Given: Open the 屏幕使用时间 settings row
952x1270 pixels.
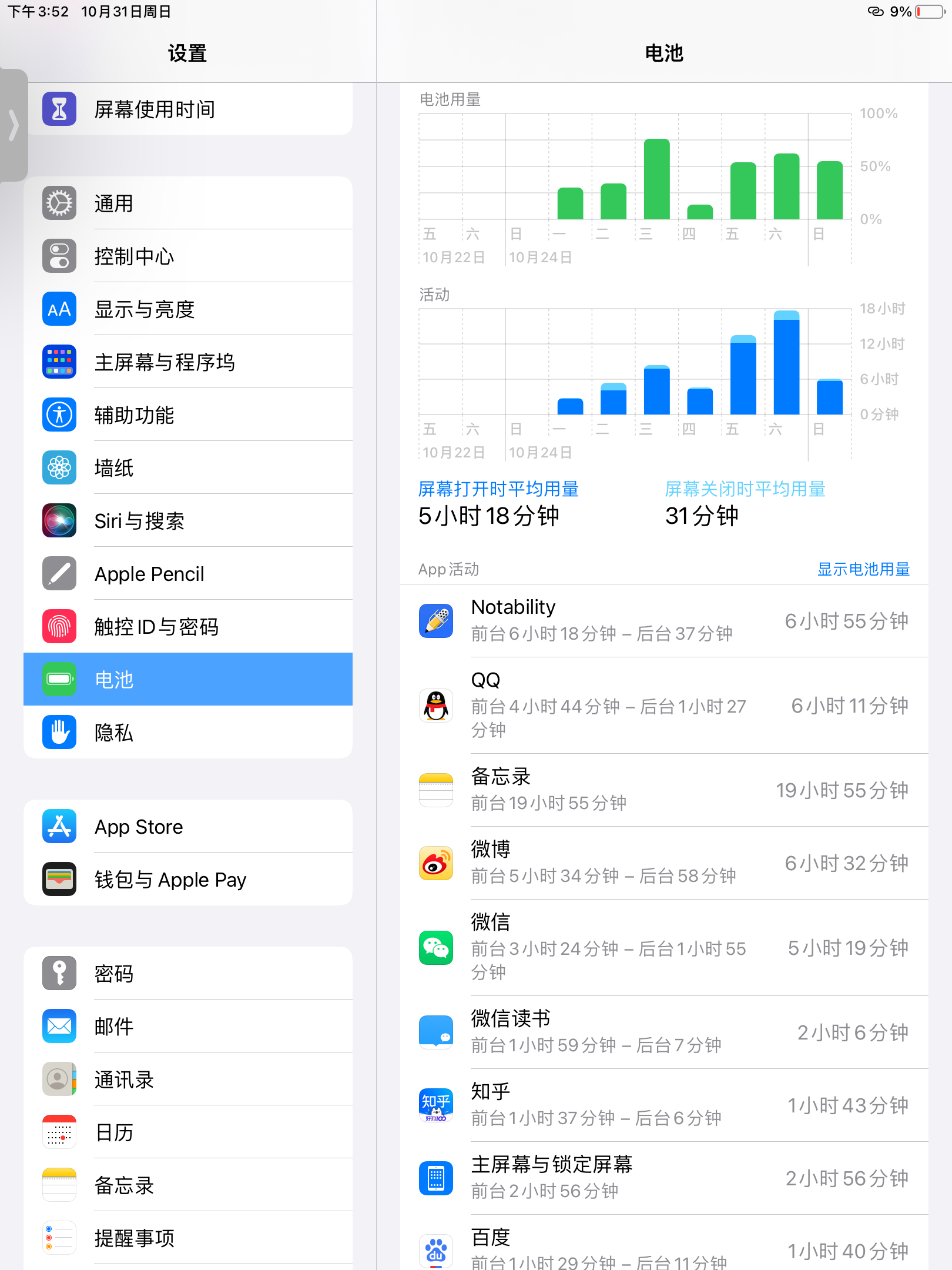Looking at the screenshot, I should click(188, 109).
